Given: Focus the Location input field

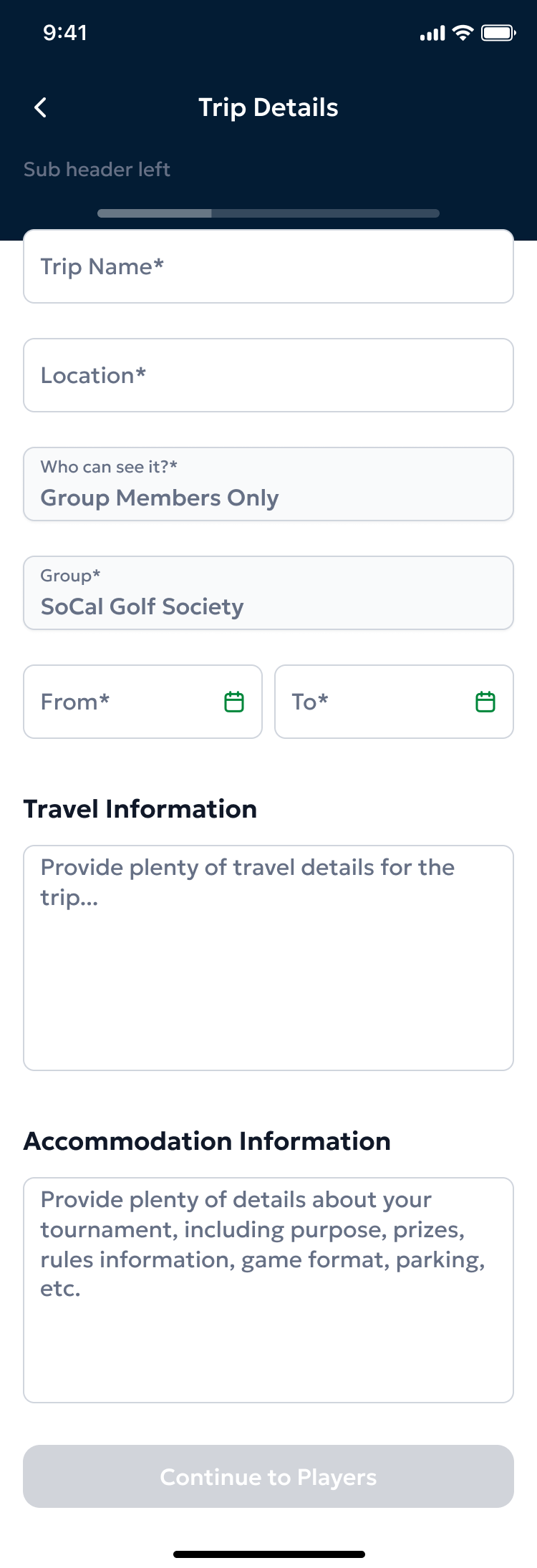Looking at the screenshot, I should point(268,375).
